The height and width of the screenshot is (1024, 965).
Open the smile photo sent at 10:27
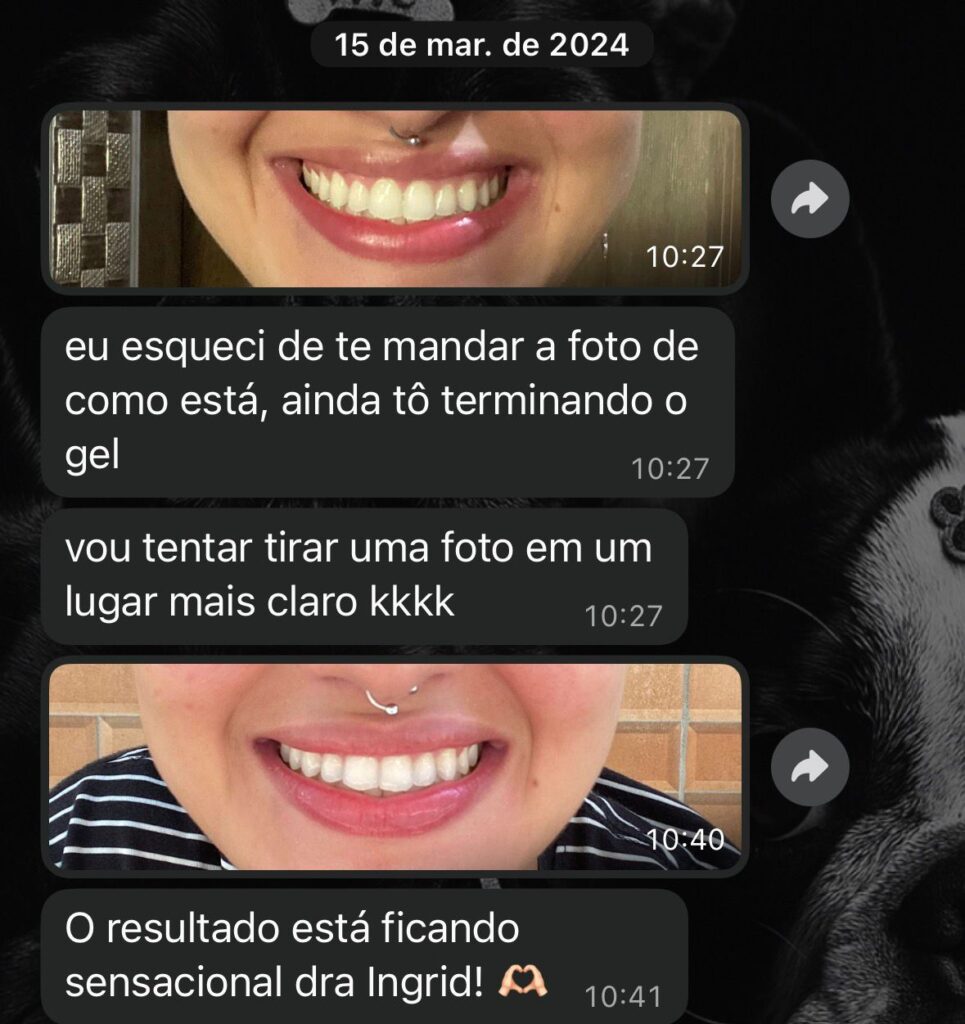pos(395,198)
